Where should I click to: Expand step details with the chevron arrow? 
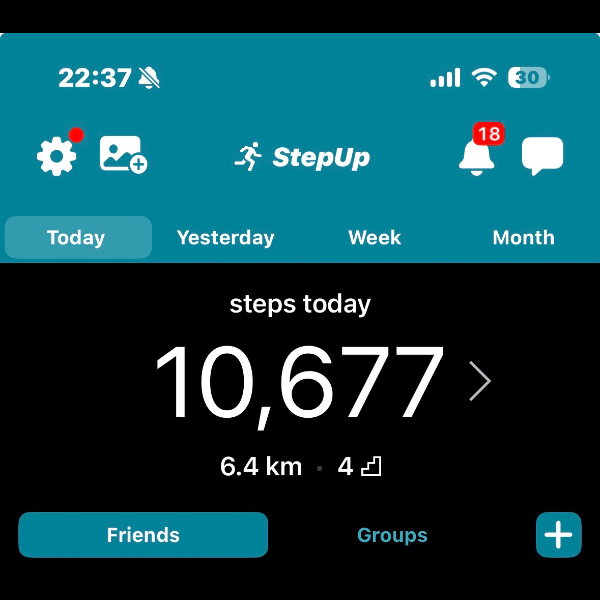[480, 381]
